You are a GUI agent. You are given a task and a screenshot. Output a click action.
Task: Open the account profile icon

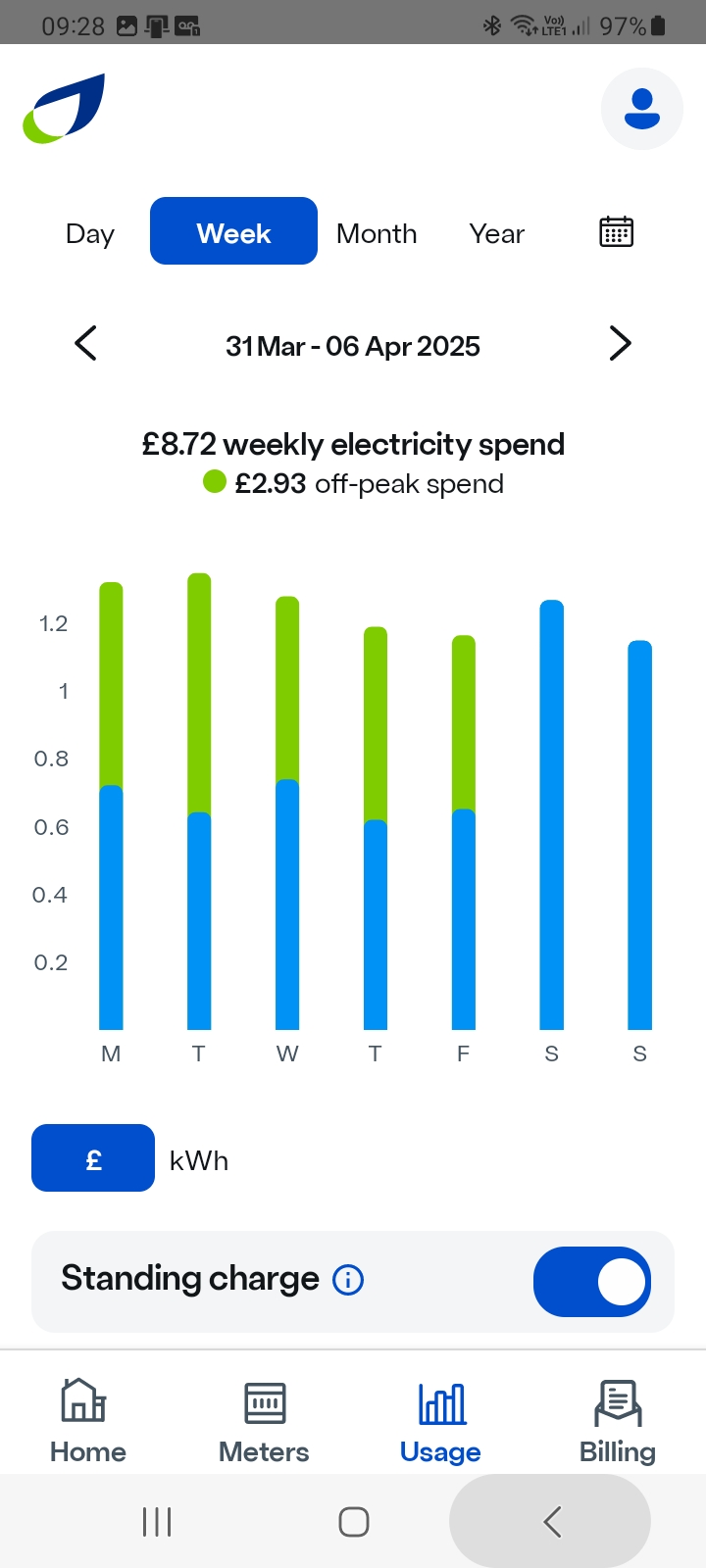(641, 109)
